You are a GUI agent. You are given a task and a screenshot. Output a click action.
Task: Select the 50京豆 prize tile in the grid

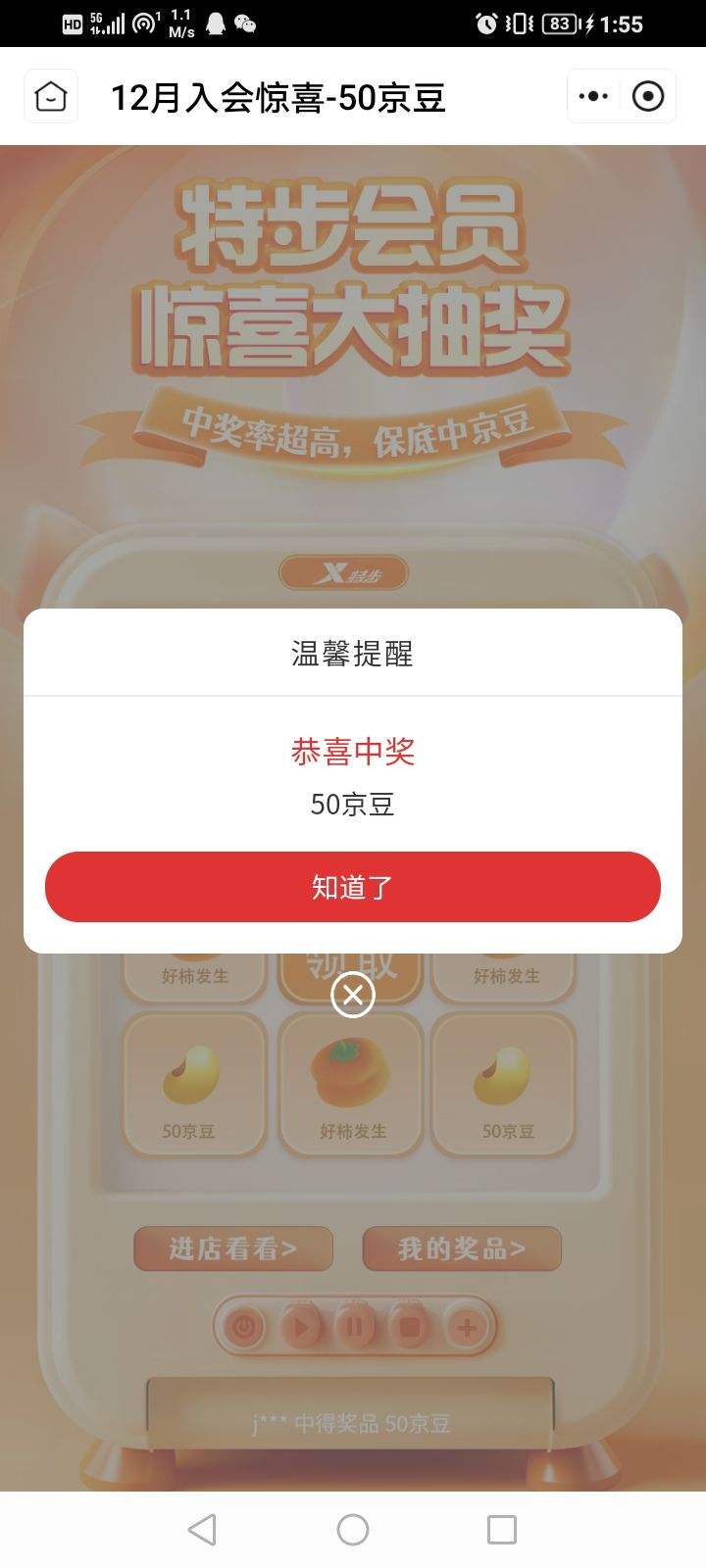coord(194,1083)
